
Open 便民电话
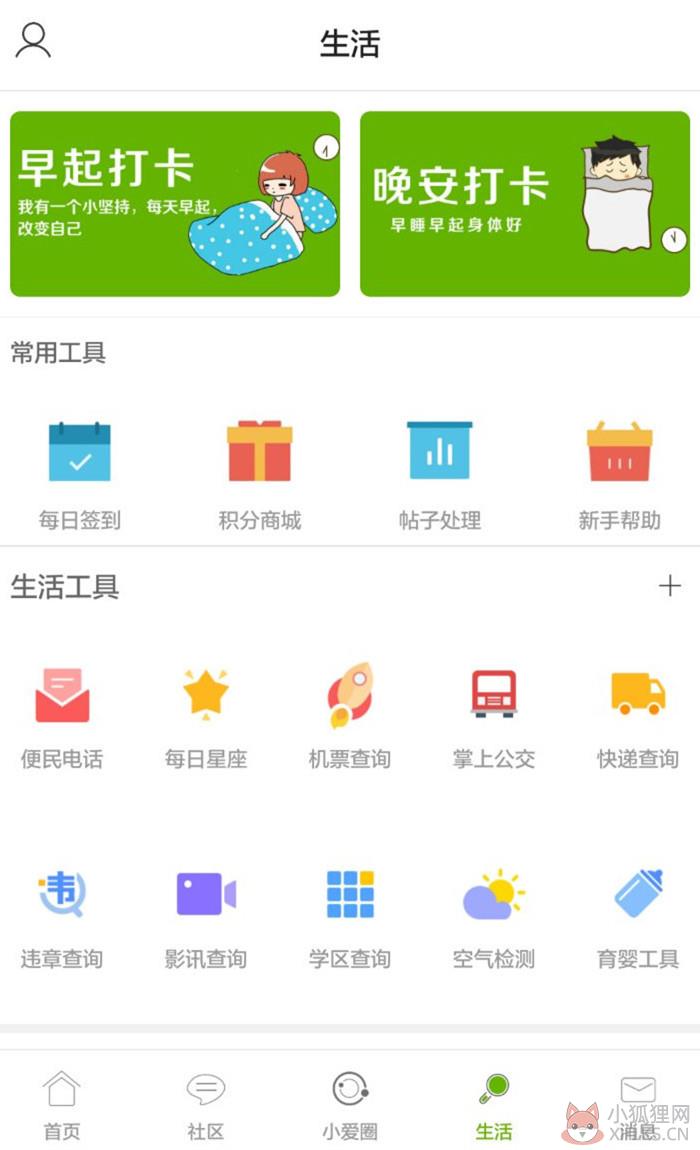click(62, 717)
